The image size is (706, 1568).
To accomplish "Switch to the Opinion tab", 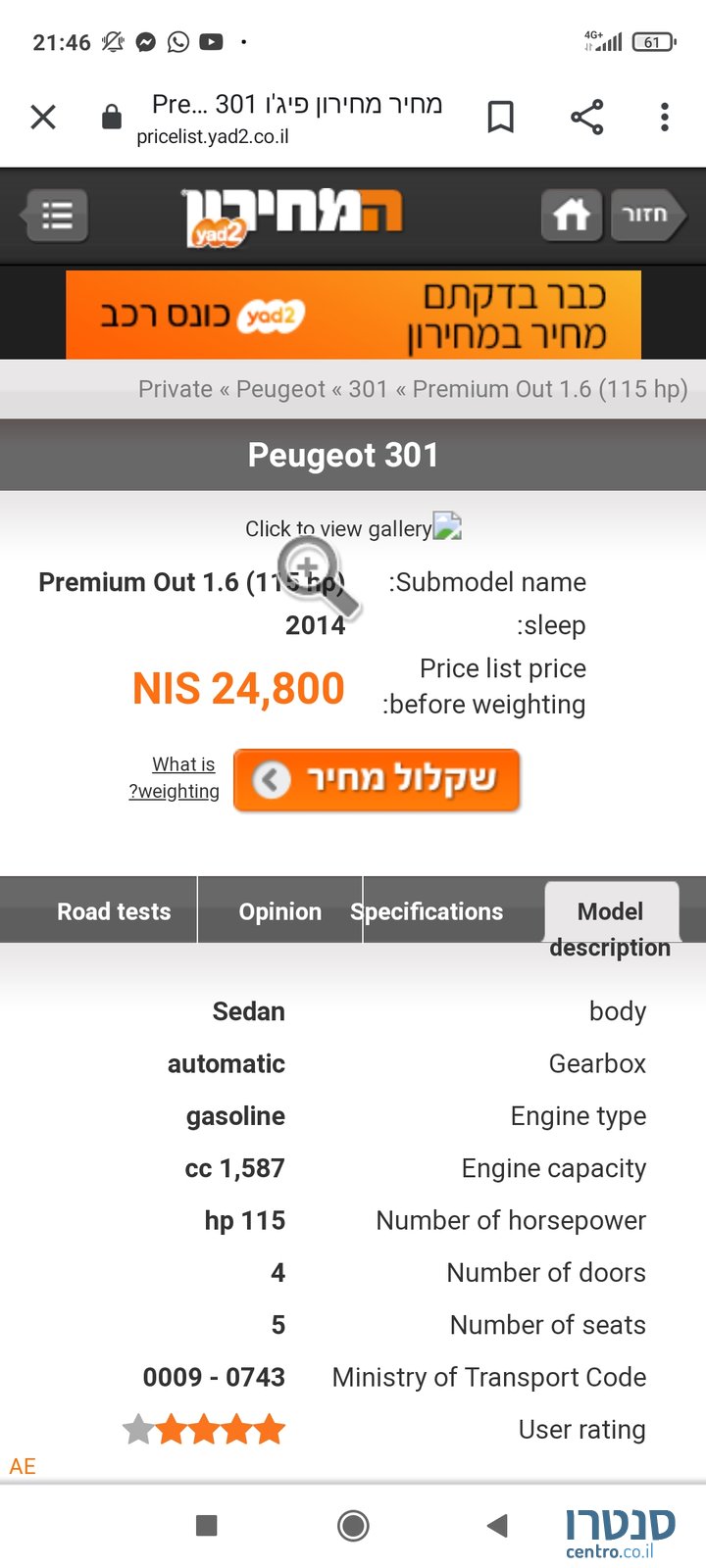I will tap(279, 911).
